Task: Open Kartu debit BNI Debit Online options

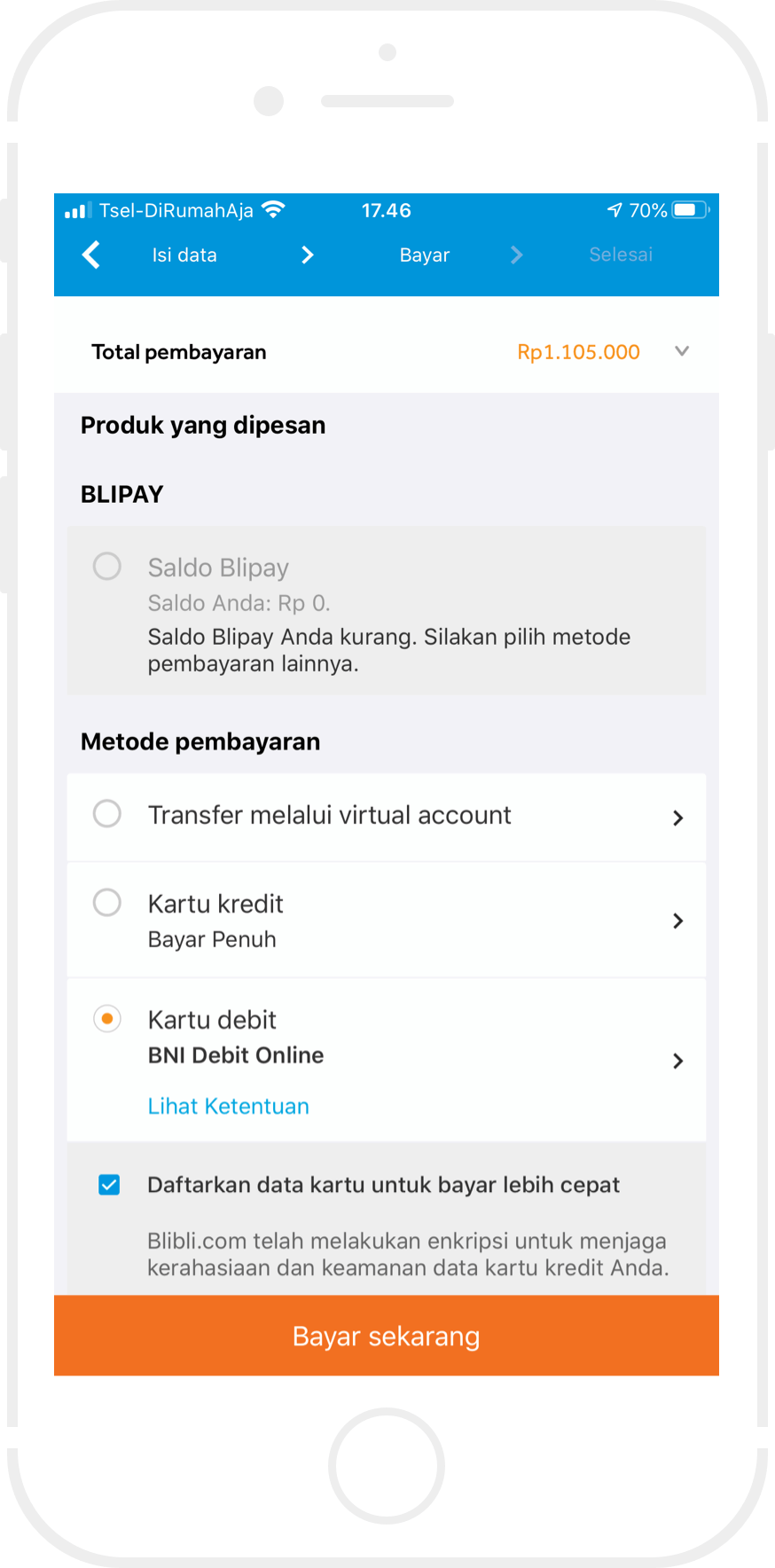Action: [x=677, y=1061]
